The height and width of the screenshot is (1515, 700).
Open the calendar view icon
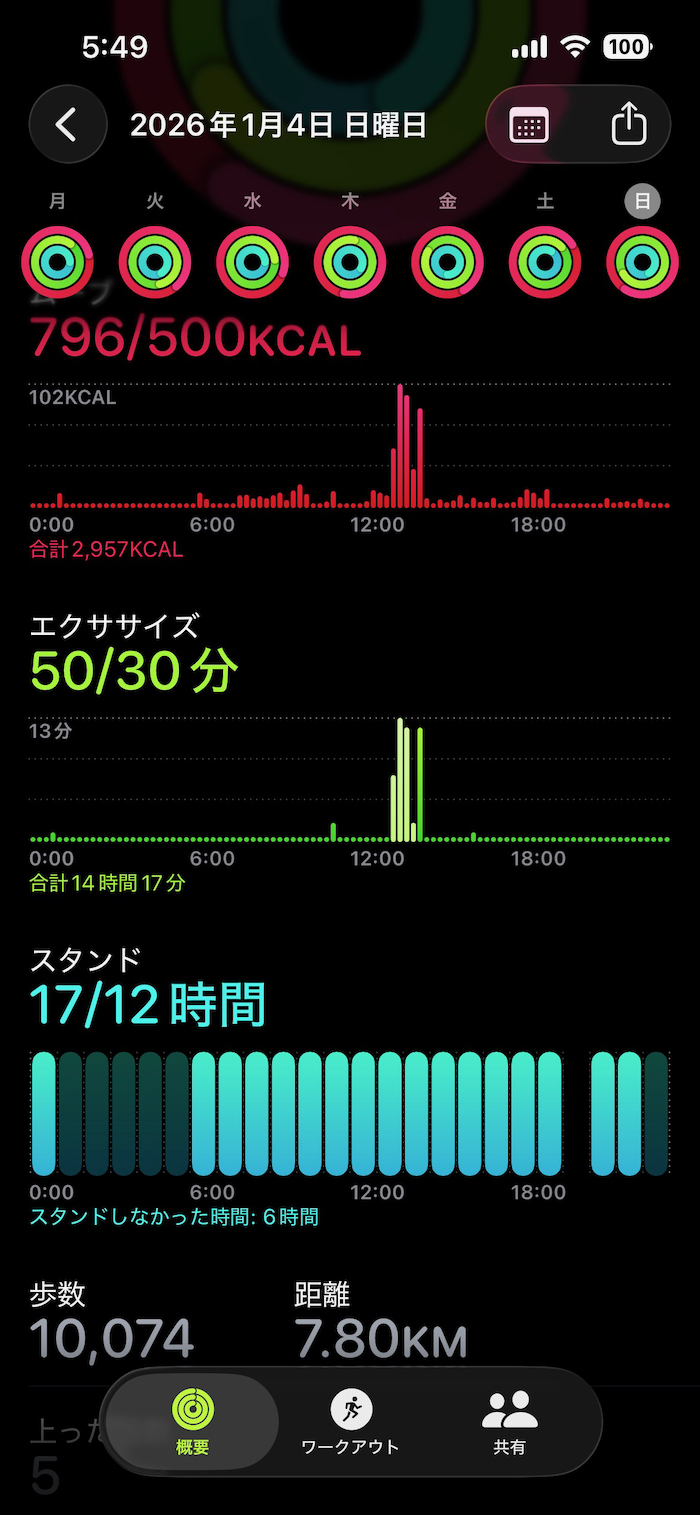[x=529, y=126]
